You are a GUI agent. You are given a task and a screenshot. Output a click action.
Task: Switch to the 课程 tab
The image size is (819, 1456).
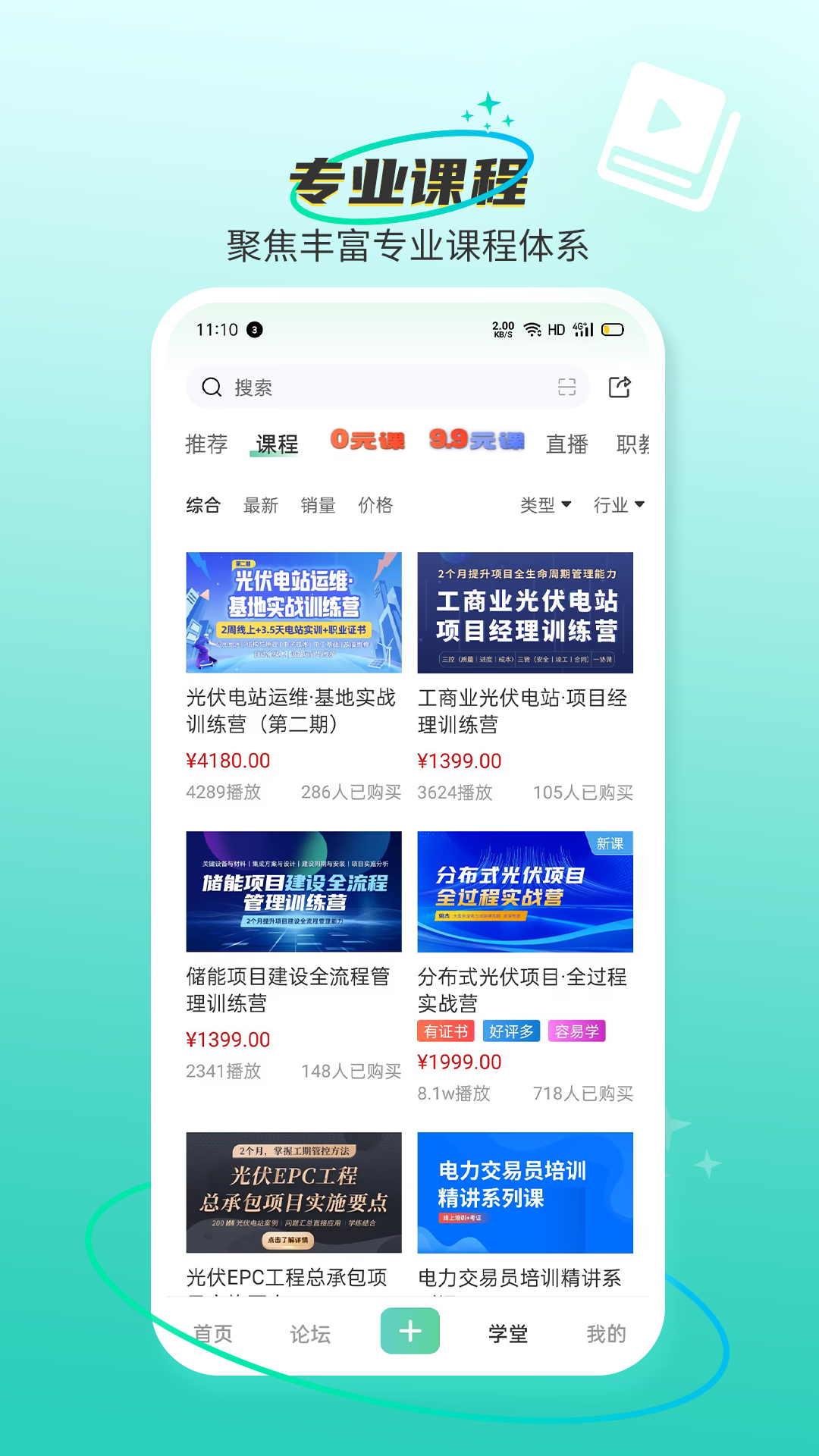point(276,445)
